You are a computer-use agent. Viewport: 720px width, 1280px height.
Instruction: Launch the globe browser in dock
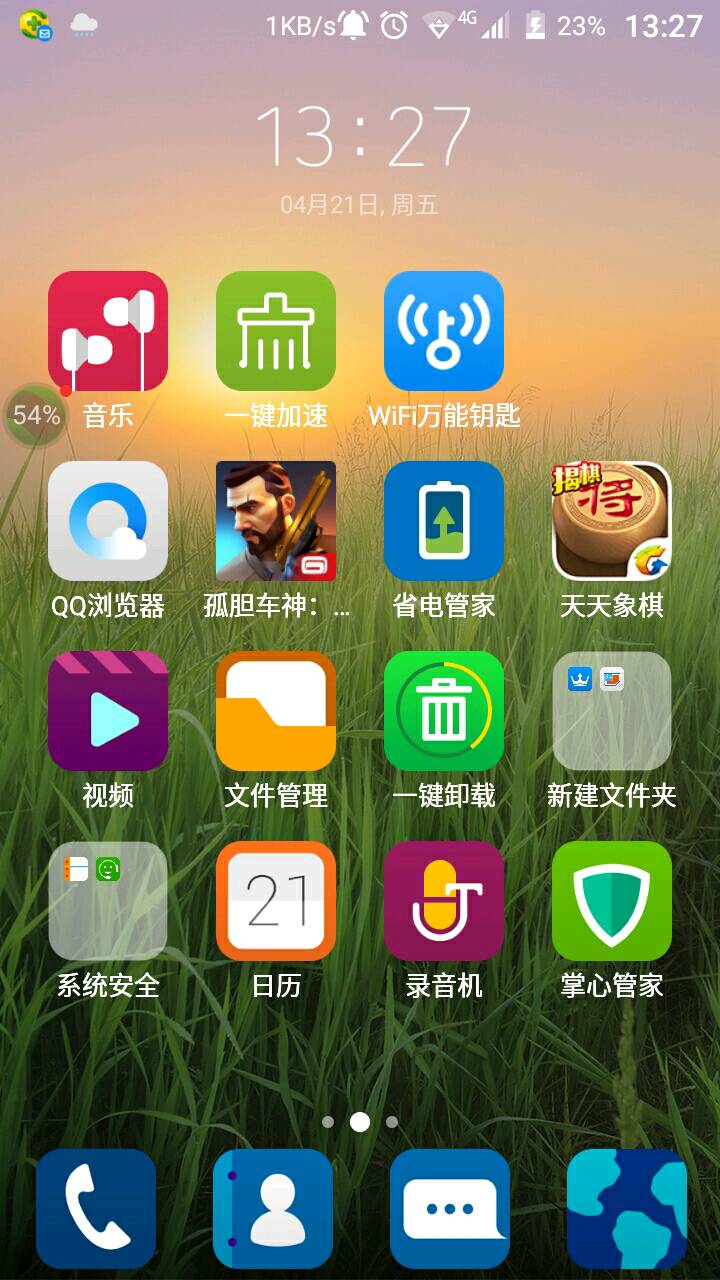pos(627,1209)
